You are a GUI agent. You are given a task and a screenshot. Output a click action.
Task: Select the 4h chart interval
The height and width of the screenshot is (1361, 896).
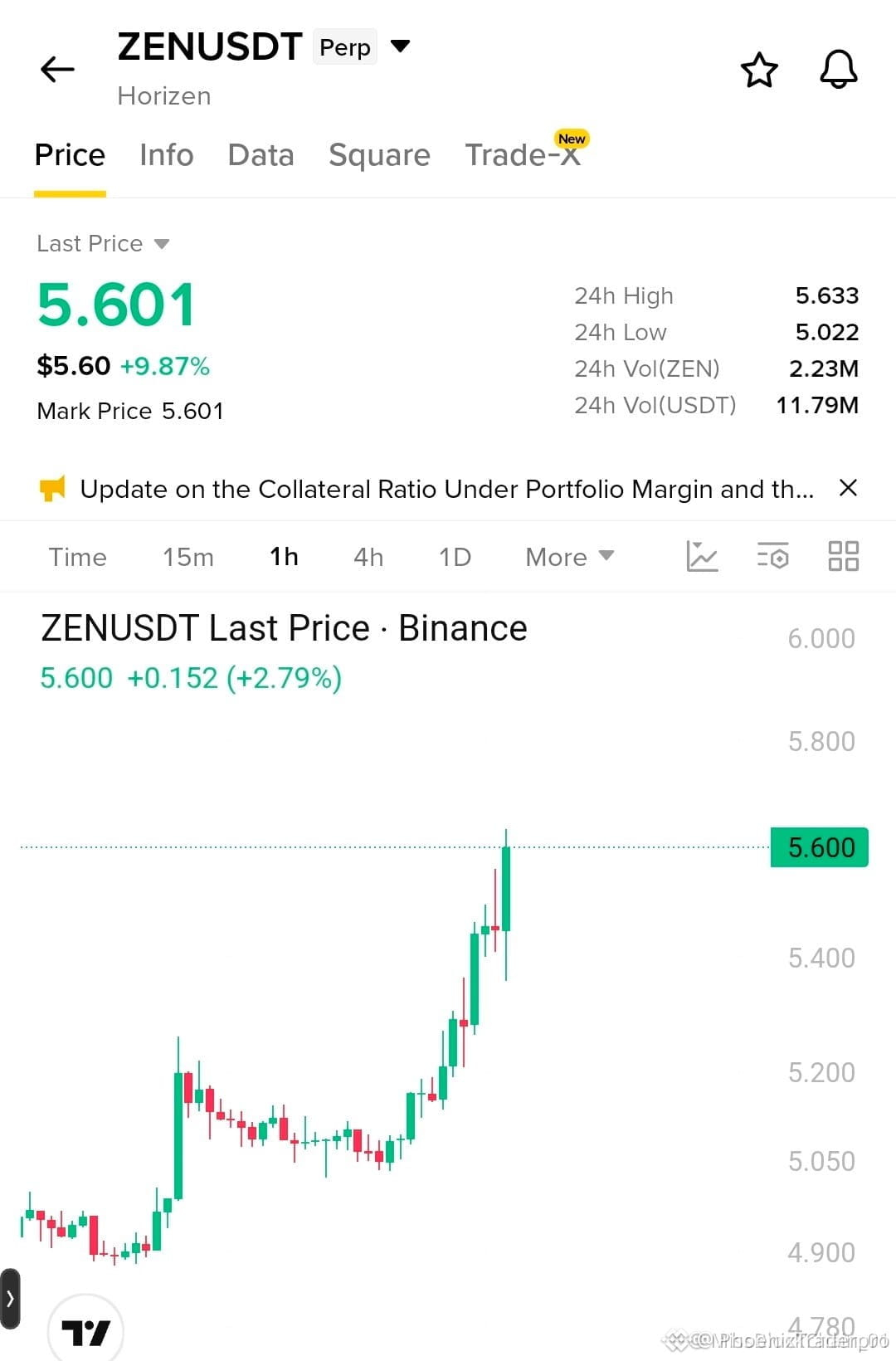pyautogui.click(x=368, y=557)
